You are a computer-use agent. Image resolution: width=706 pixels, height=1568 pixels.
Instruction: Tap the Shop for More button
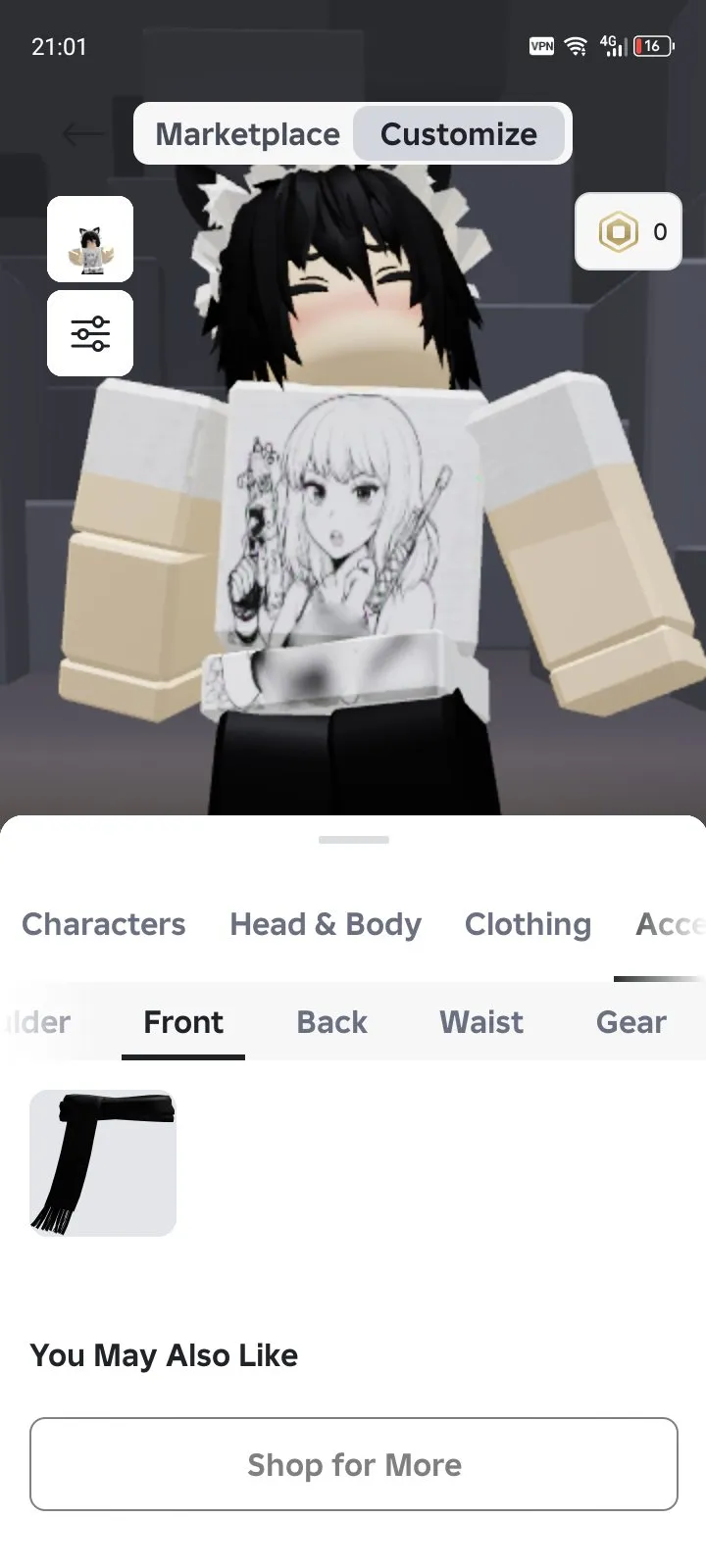(353, 1464)
